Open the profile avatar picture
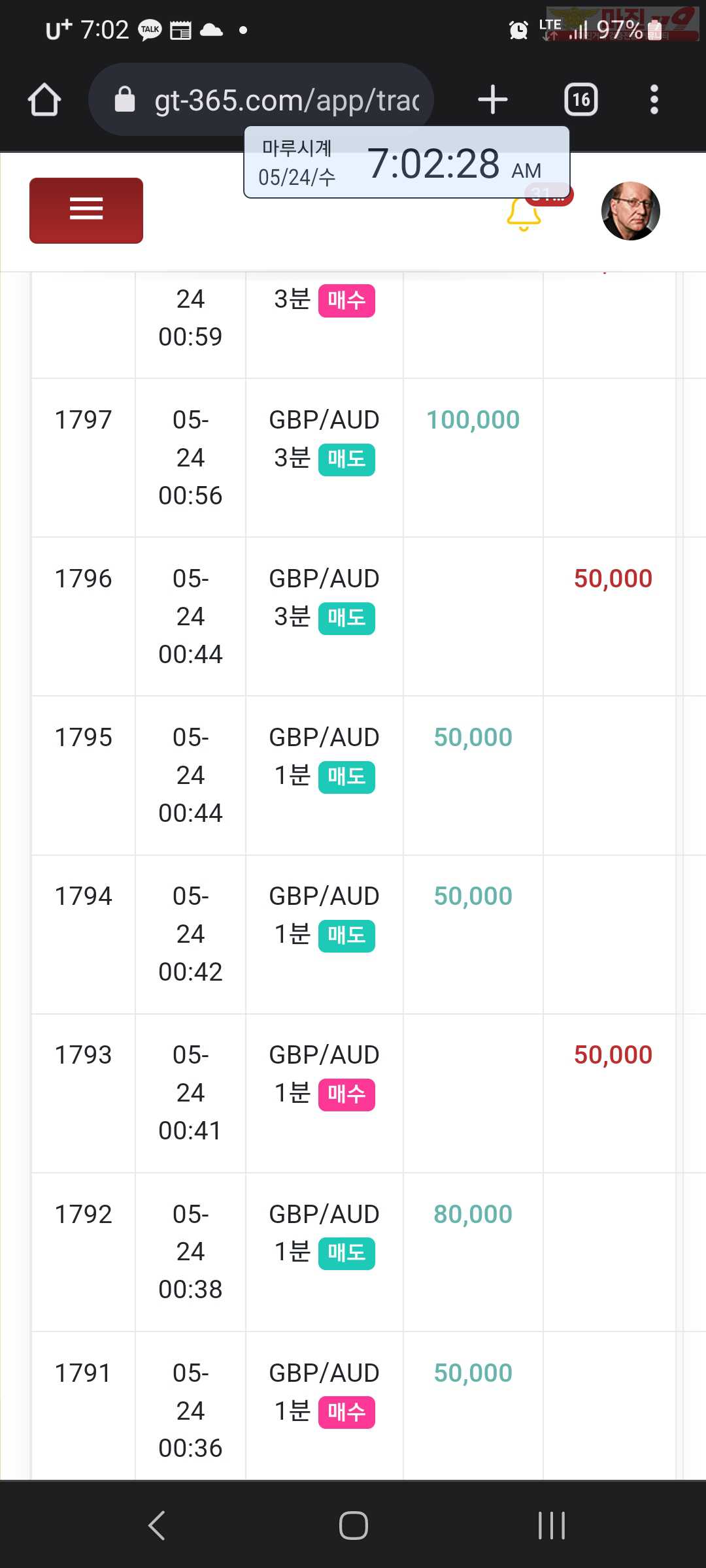 [631, 211]
